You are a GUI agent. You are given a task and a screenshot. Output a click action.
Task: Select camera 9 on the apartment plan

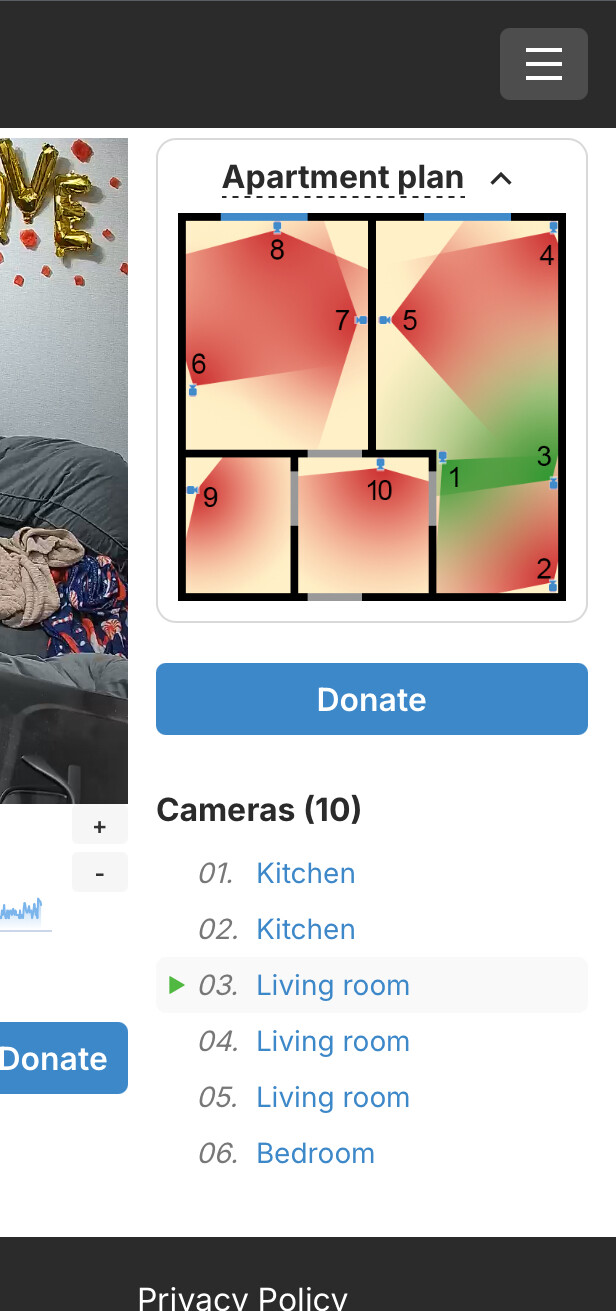coord(191,490)
